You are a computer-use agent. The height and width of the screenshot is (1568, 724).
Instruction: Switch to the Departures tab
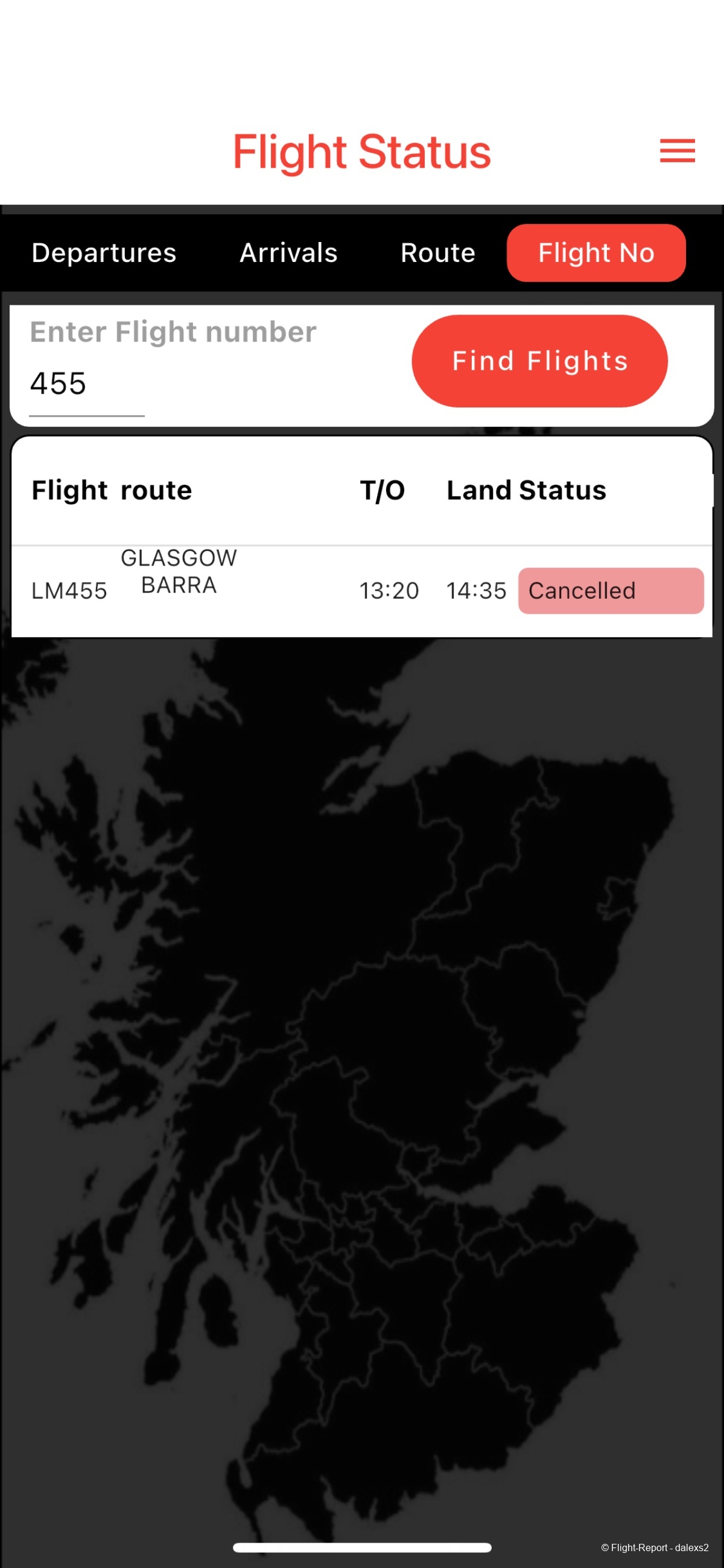click(103, 253)
